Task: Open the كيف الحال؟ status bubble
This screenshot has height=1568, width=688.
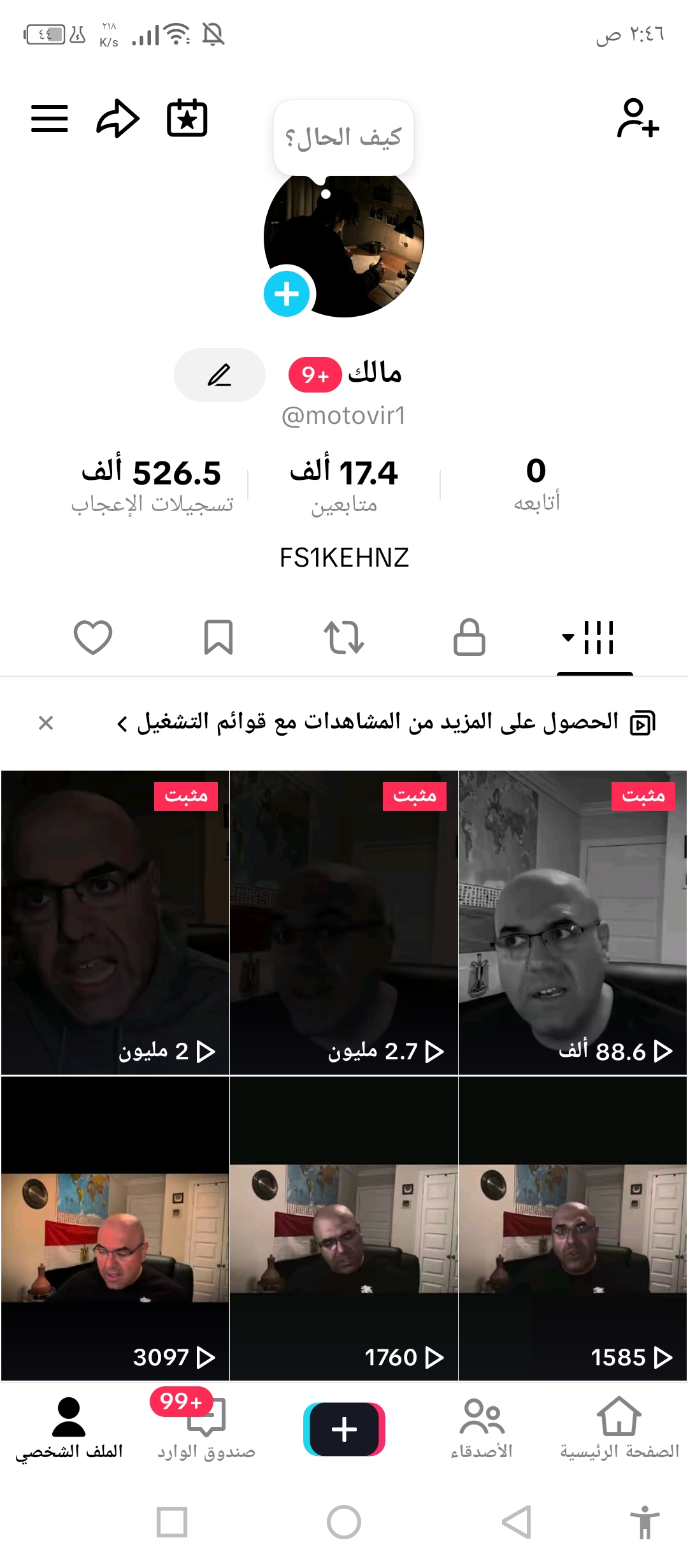Action: point(343,137)
